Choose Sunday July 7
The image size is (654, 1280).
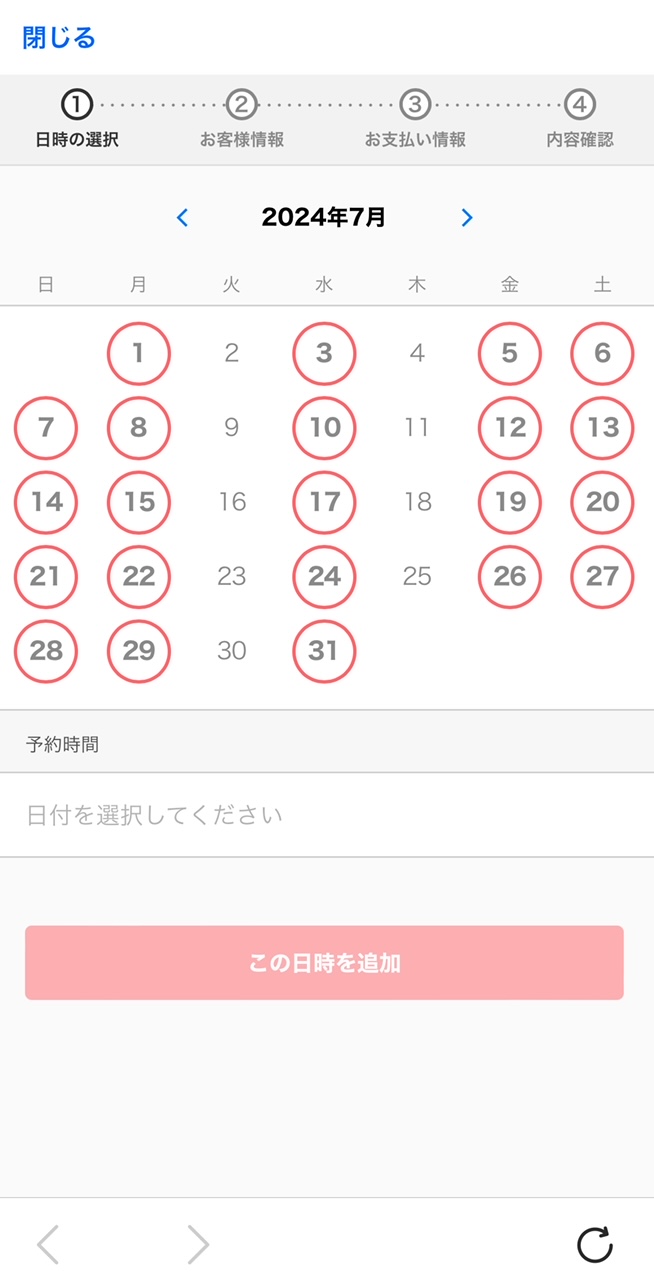click(x=46, y=428)
